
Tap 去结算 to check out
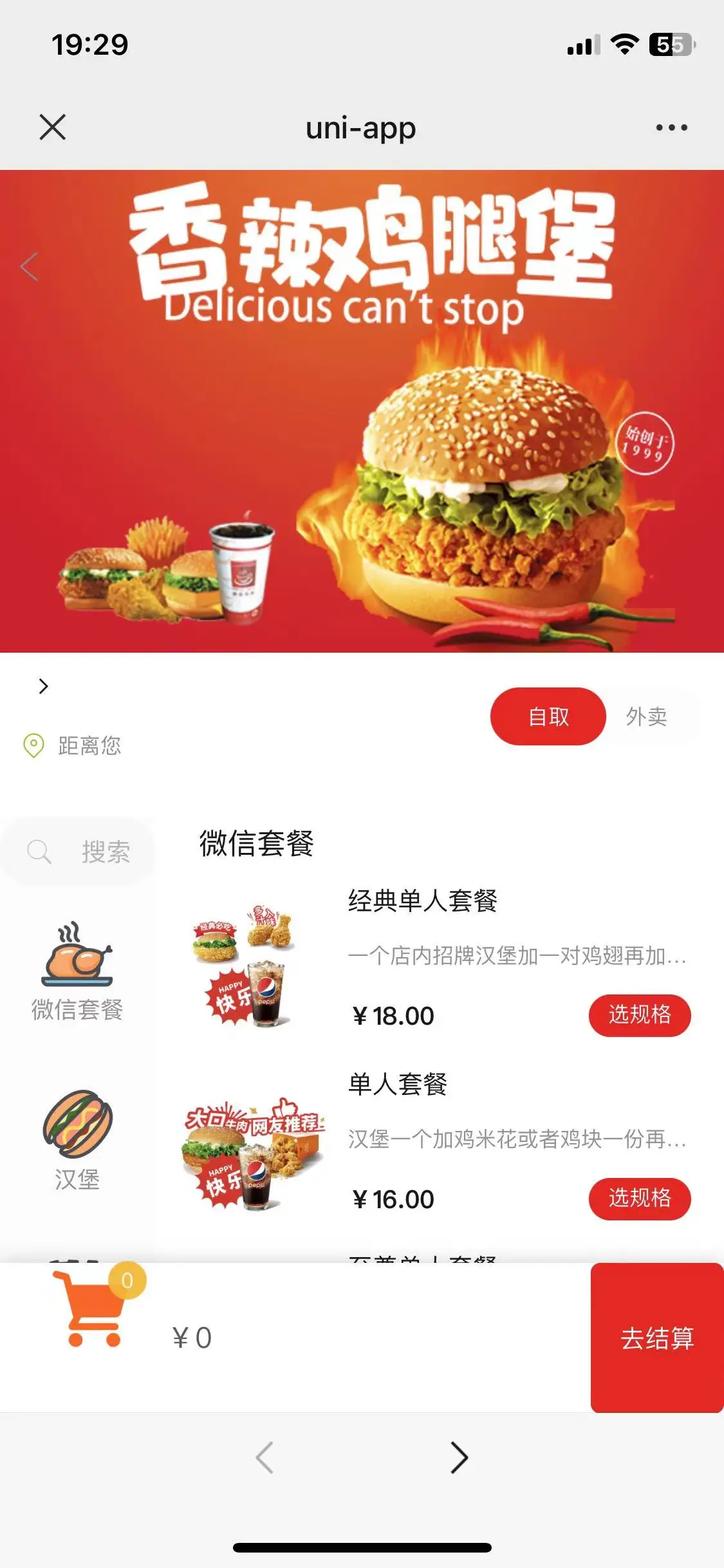pos(656,1338)
